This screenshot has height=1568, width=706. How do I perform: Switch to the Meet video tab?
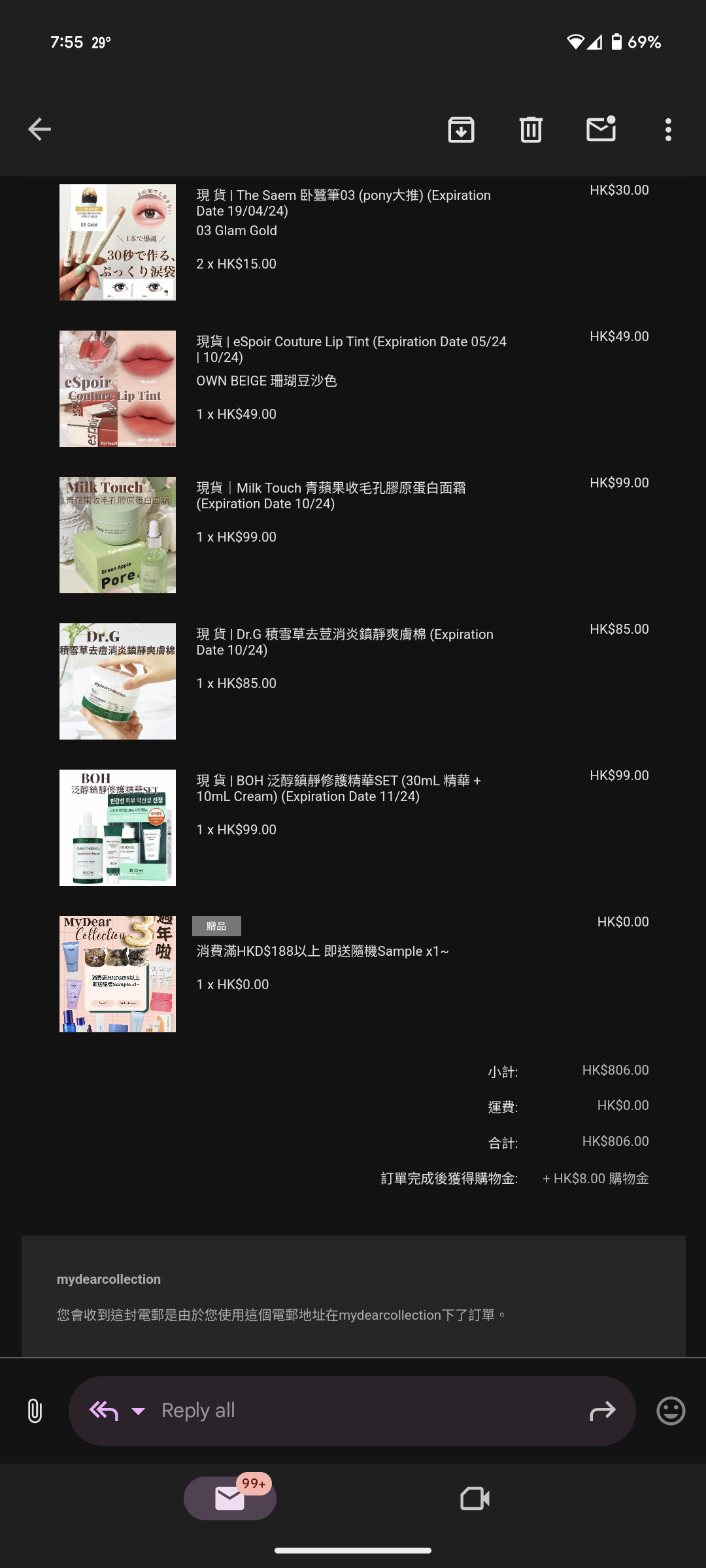(x=475, y=1498)
